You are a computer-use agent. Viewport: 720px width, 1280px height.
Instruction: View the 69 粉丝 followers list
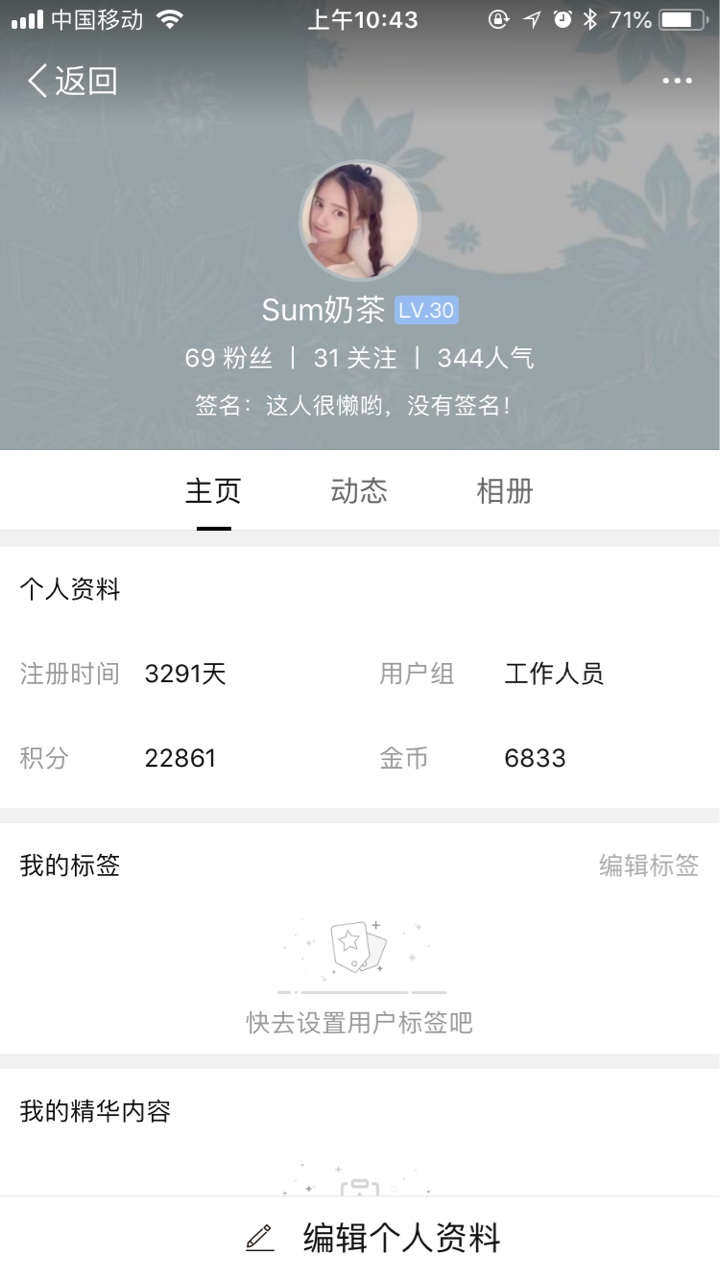tap(228, 358)
